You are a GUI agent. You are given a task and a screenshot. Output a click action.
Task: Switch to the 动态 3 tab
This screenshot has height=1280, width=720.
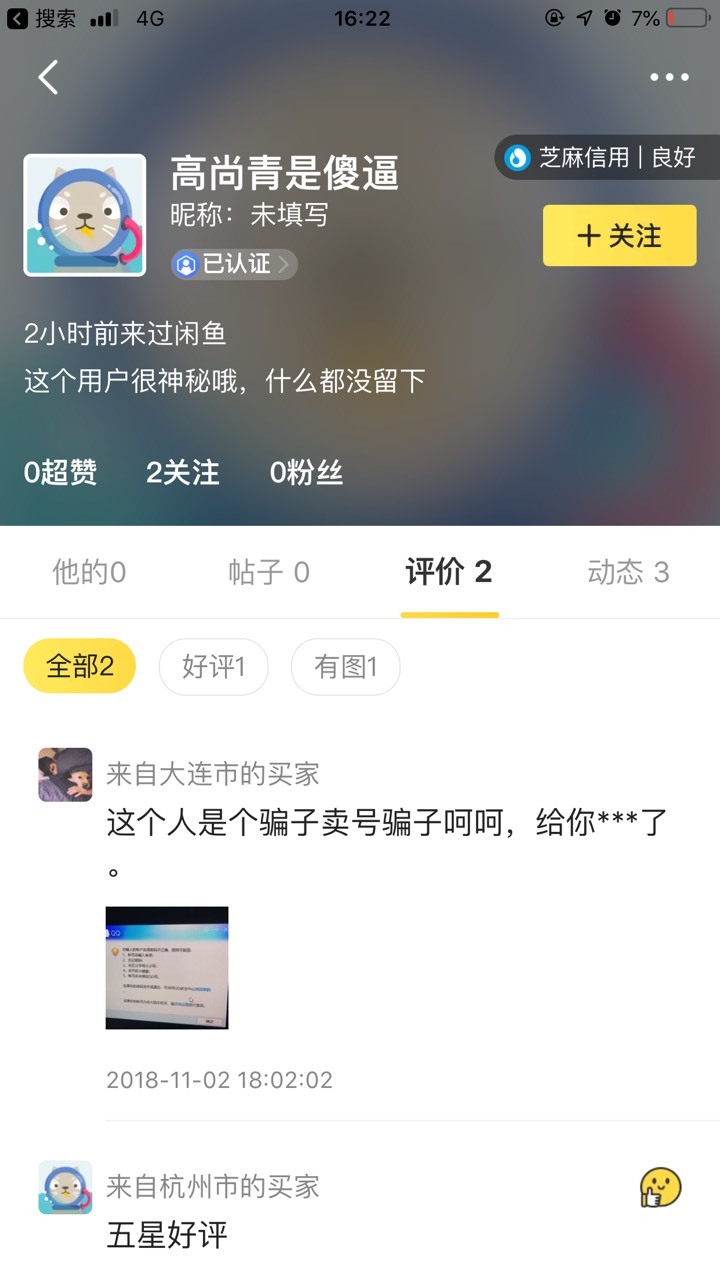pos(628,572)
